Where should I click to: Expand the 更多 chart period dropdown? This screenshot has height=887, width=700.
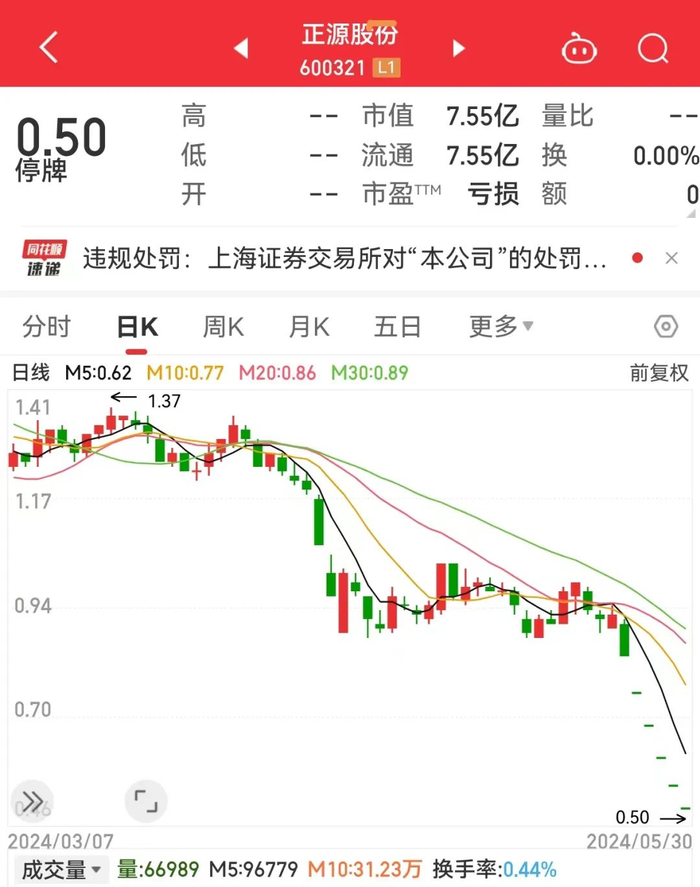501,327
